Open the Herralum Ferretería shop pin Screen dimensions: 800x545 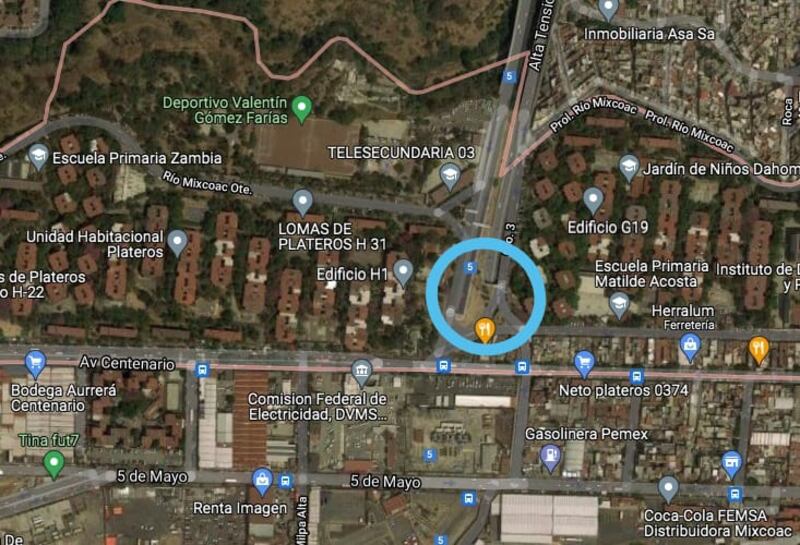[689, 346]
